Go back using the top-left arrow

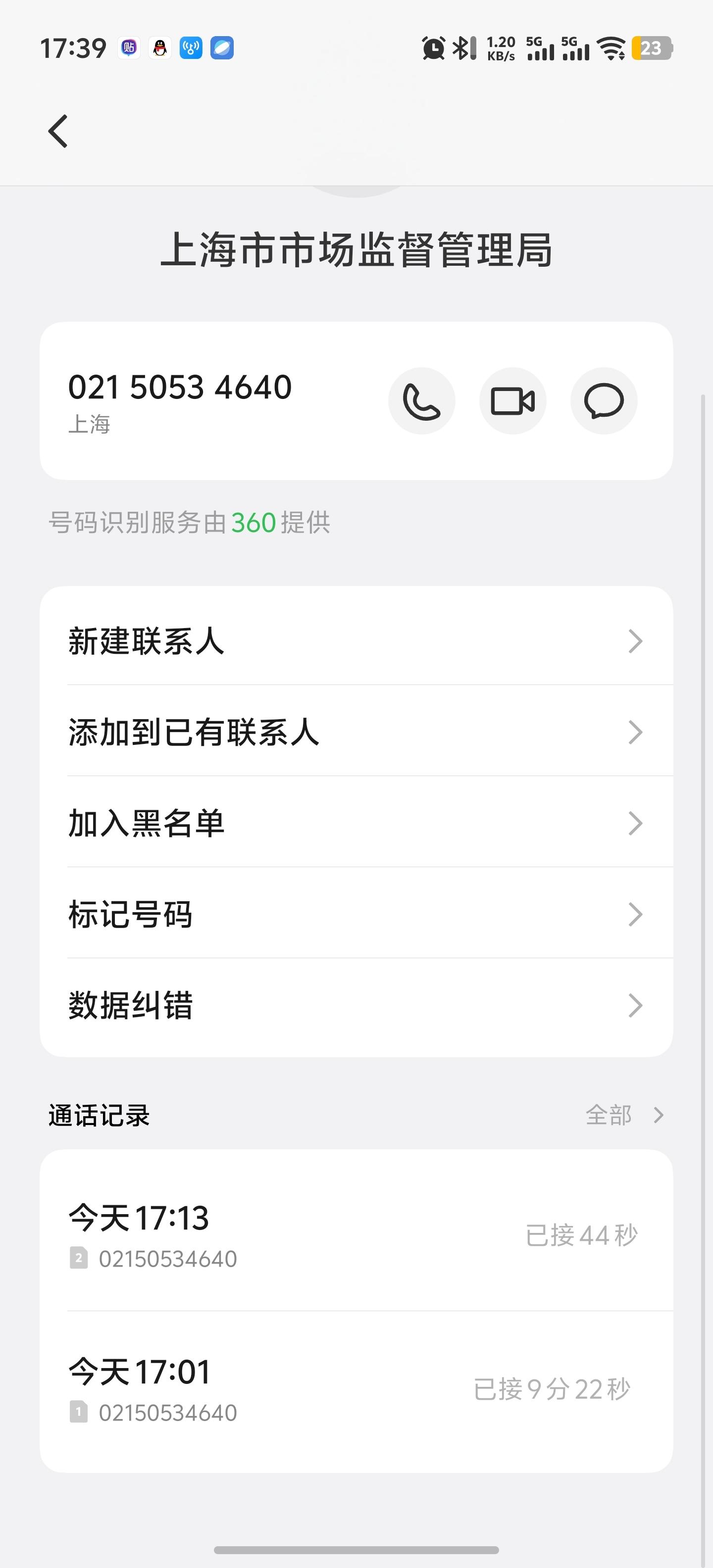58,131
